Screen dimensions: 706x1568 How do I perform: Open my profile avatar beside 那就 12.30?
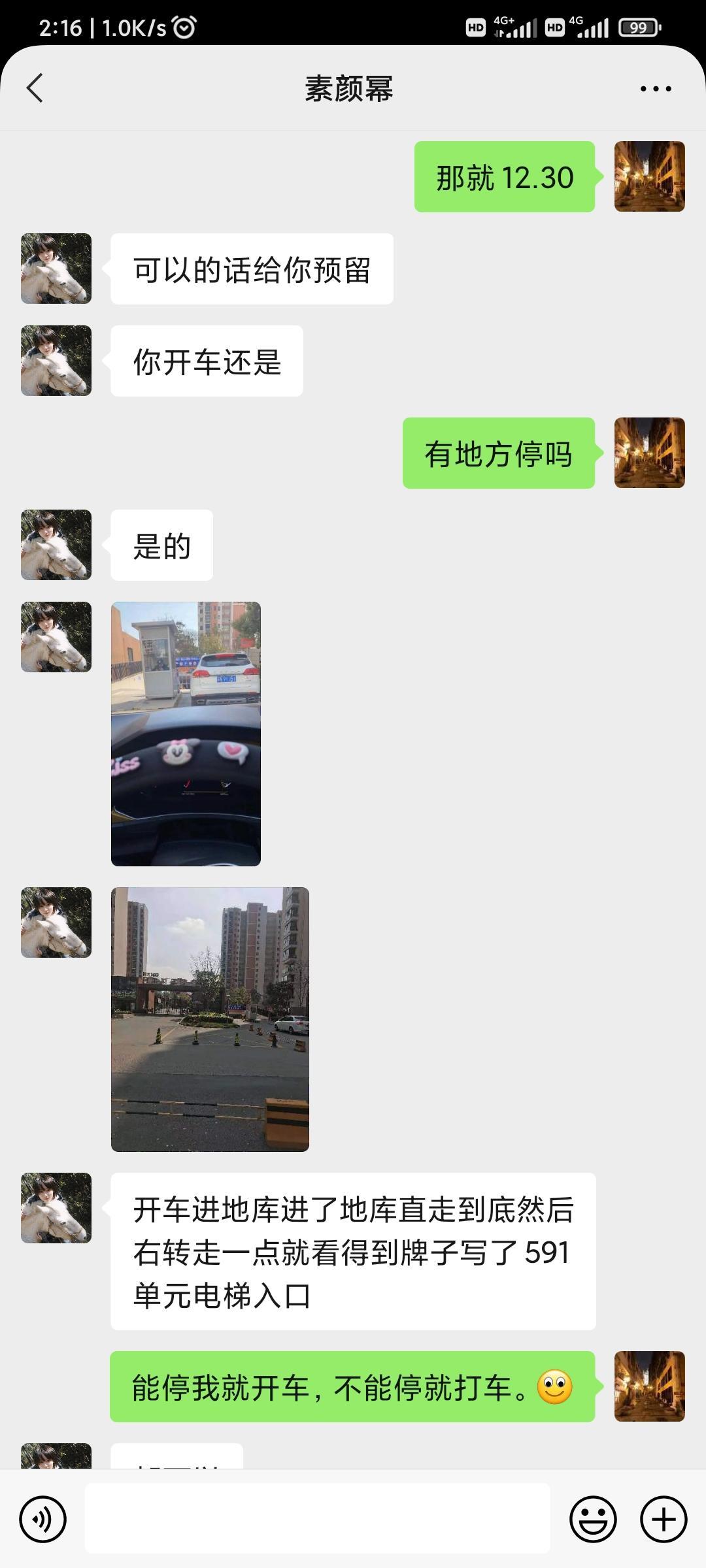[649, 176]
